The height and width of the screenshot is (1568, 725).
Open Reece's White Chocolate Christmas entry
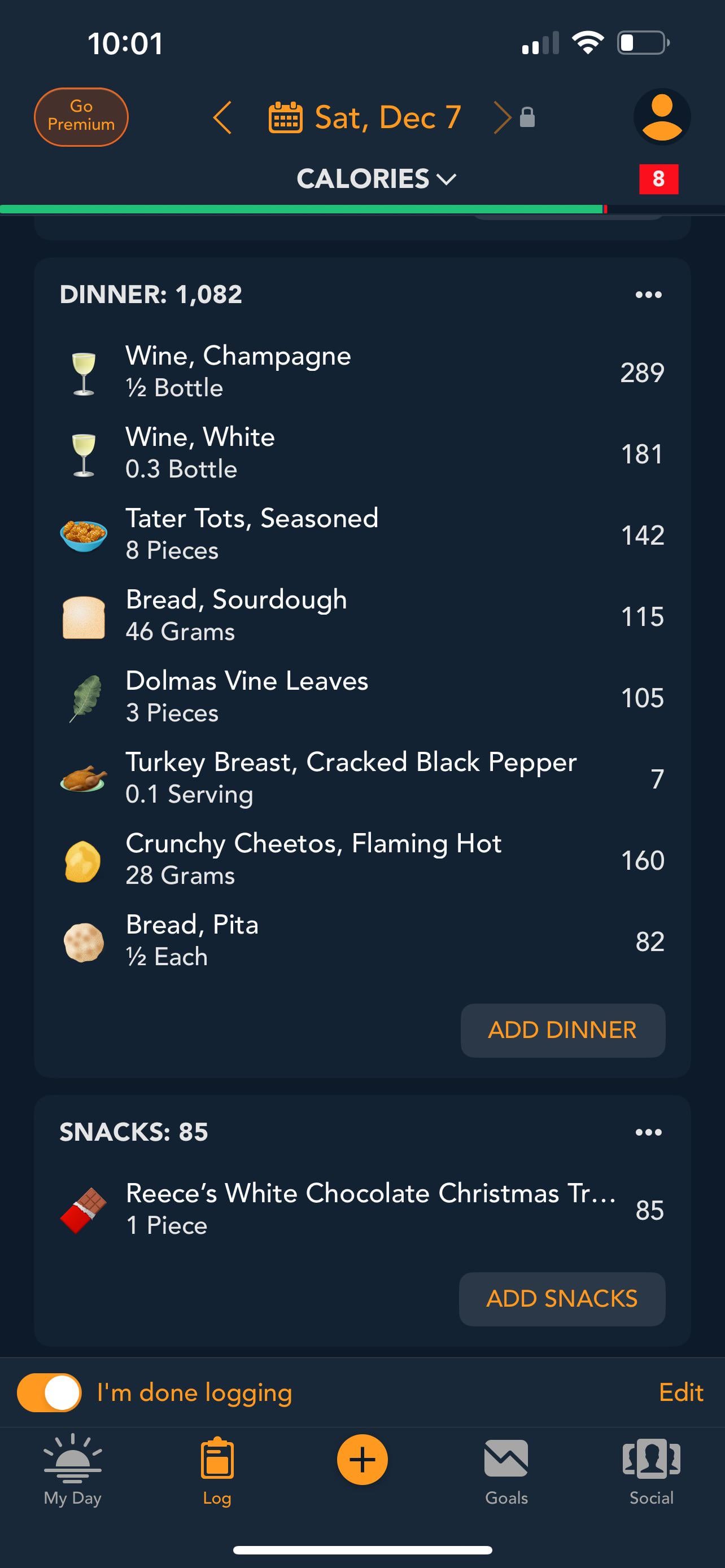tap(362, 1209)
